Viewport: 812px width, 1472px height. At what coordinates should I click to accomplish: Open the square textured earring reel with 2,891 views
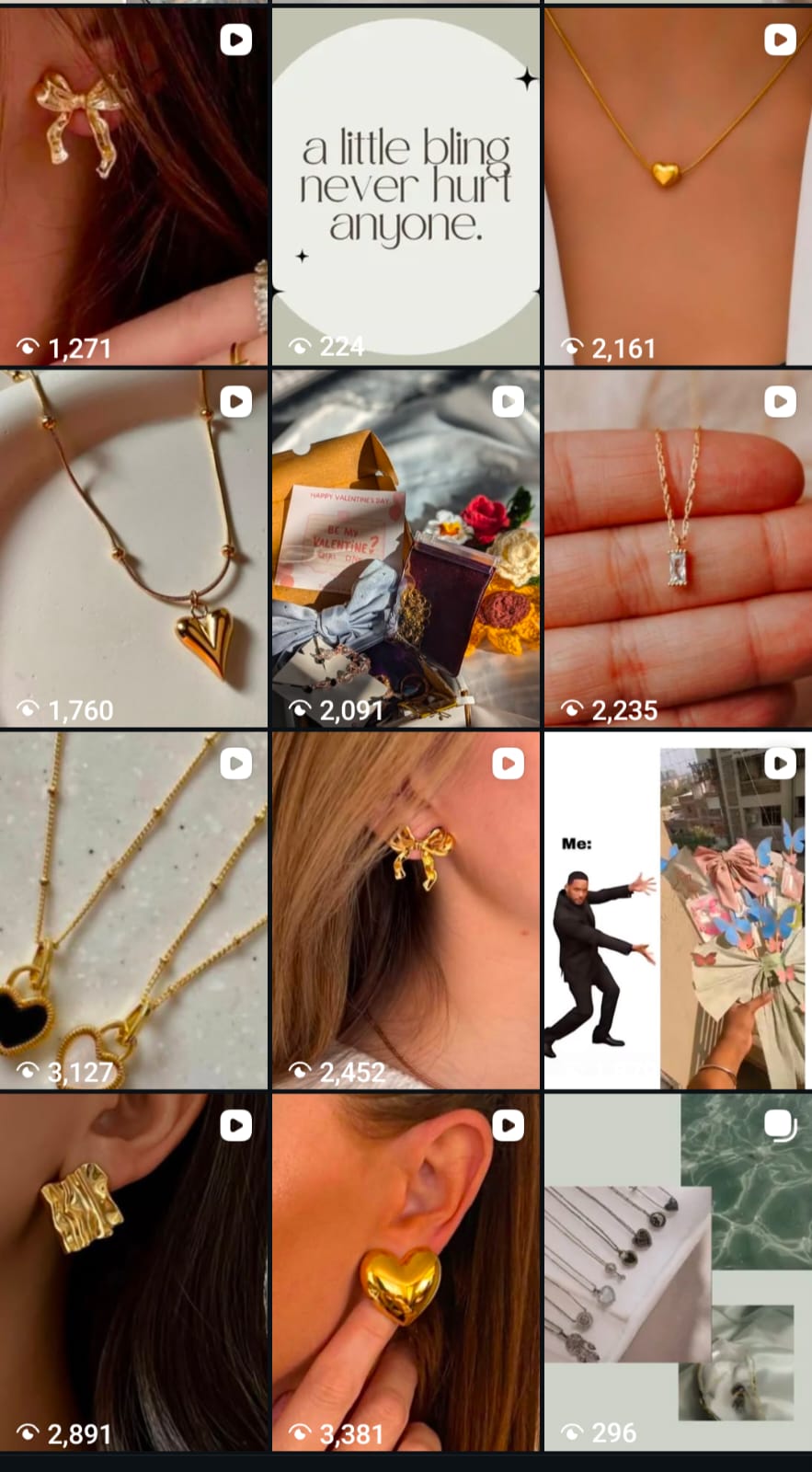click(133, 1272)
